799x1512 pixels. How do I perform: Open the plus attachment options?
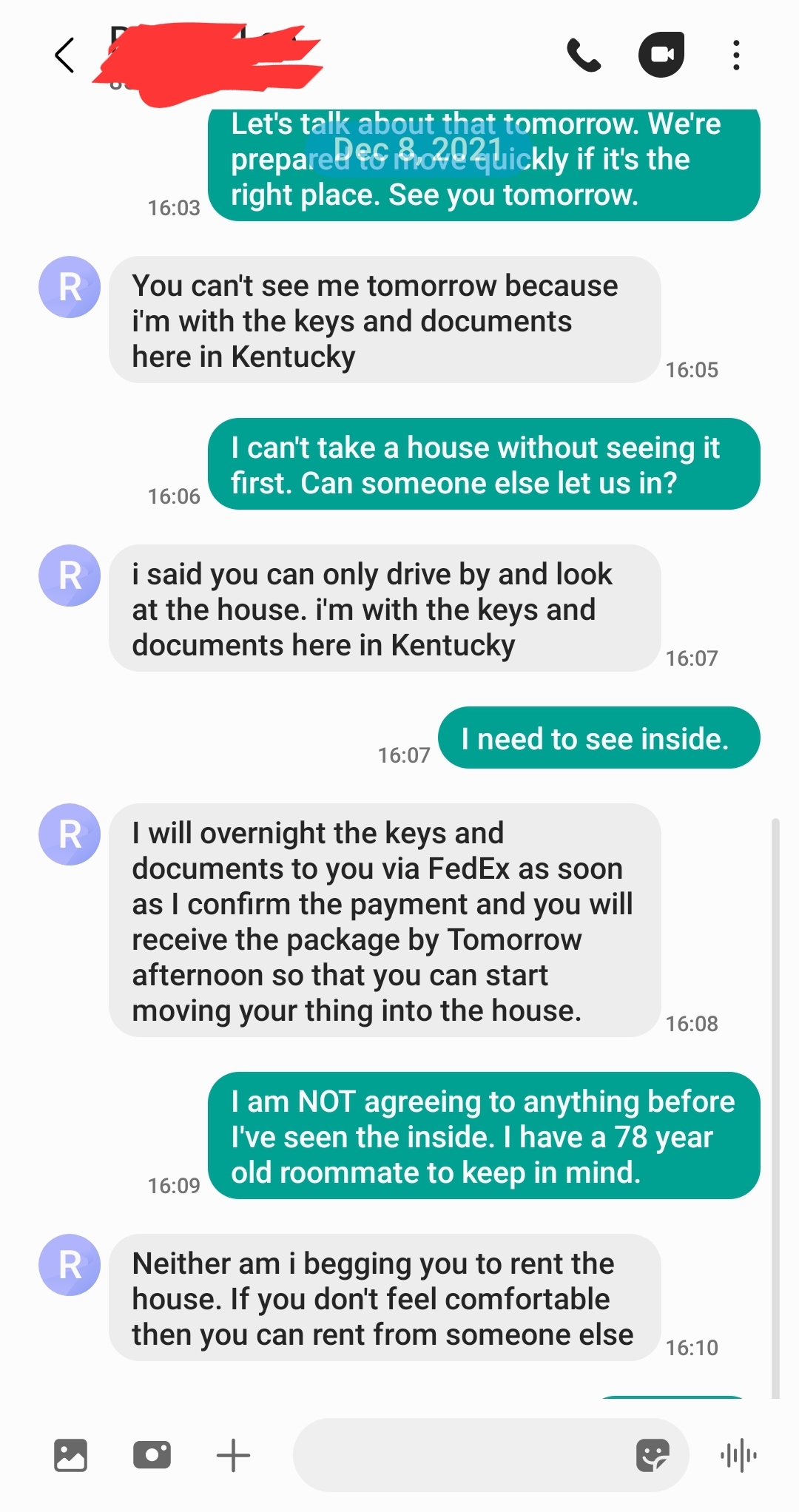(x=233, y=1455)
